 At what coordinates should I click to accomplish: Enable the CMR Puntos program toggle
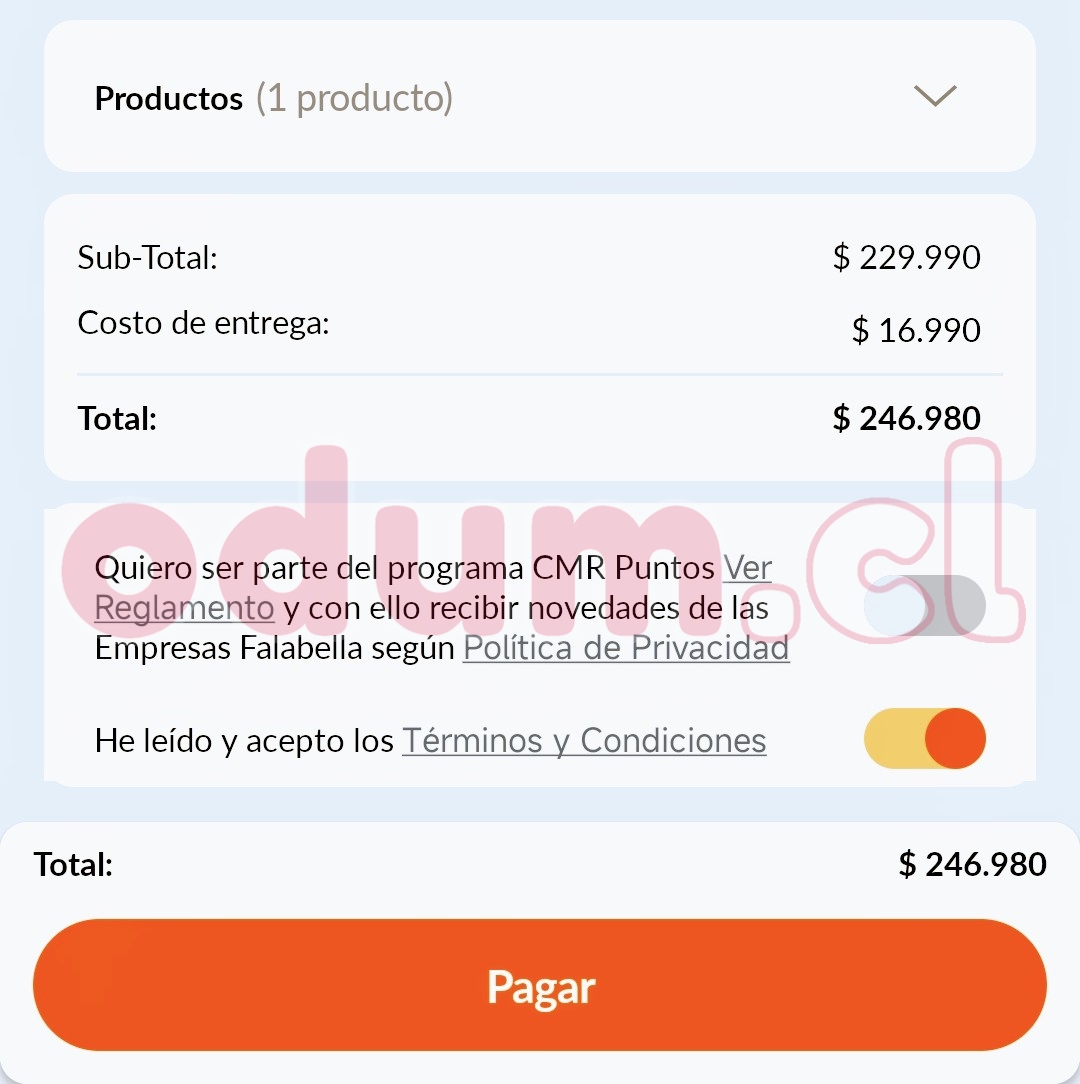click(924, 607)
